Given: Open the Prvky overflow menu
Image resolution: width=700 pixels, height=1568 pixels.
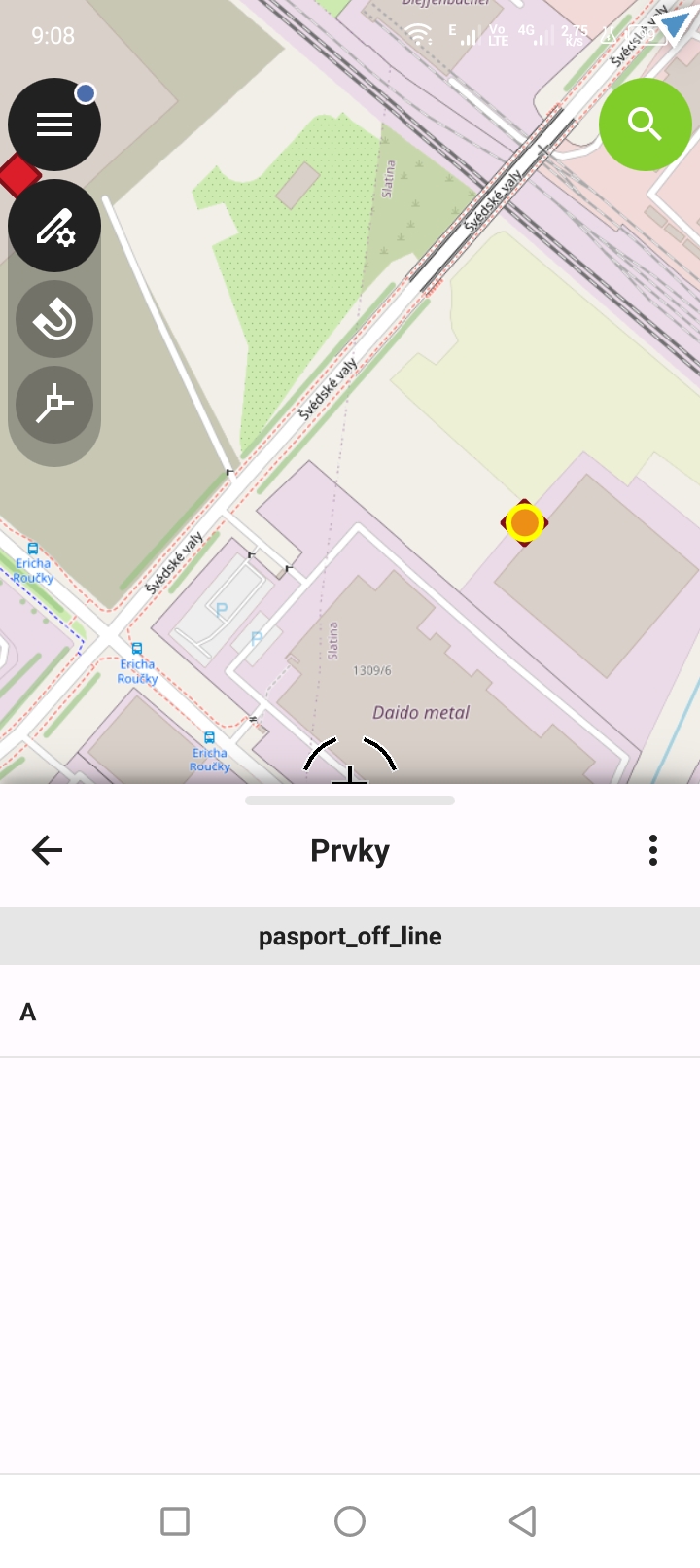Looking at the screenshot, I should pyautogui.click(x=653, y=850).
